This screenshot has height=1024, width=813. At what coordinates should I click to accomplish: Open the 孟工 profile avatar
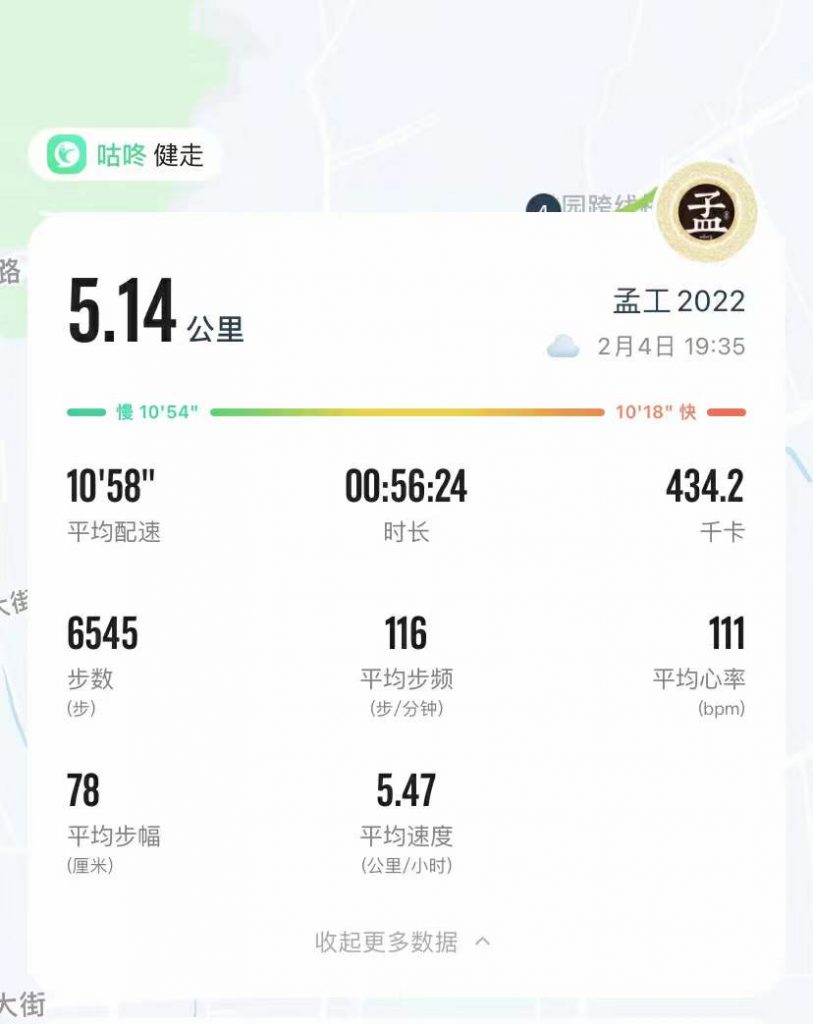tap(706, 211)
